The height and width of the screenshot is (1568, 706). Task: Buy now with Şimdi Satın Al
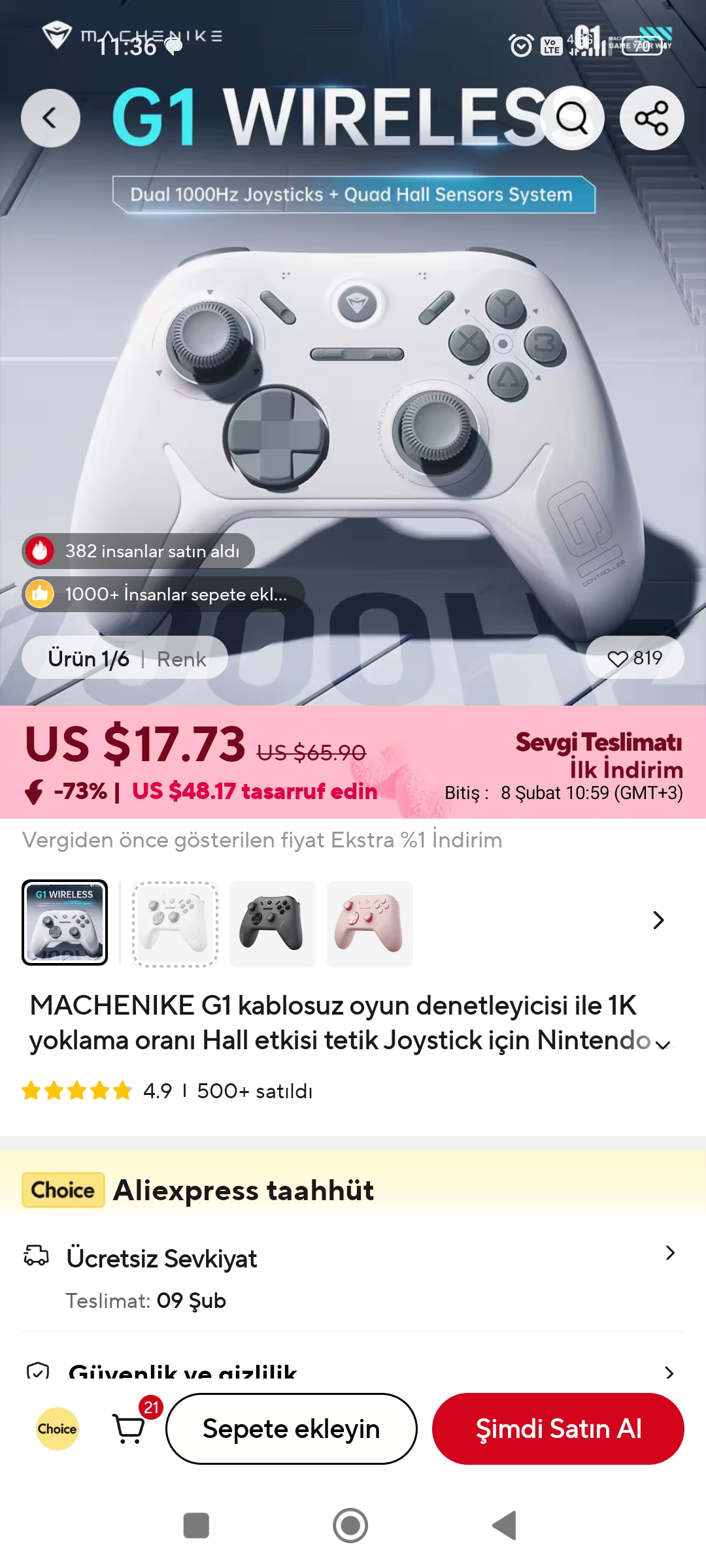click(x=558, y=1429)
